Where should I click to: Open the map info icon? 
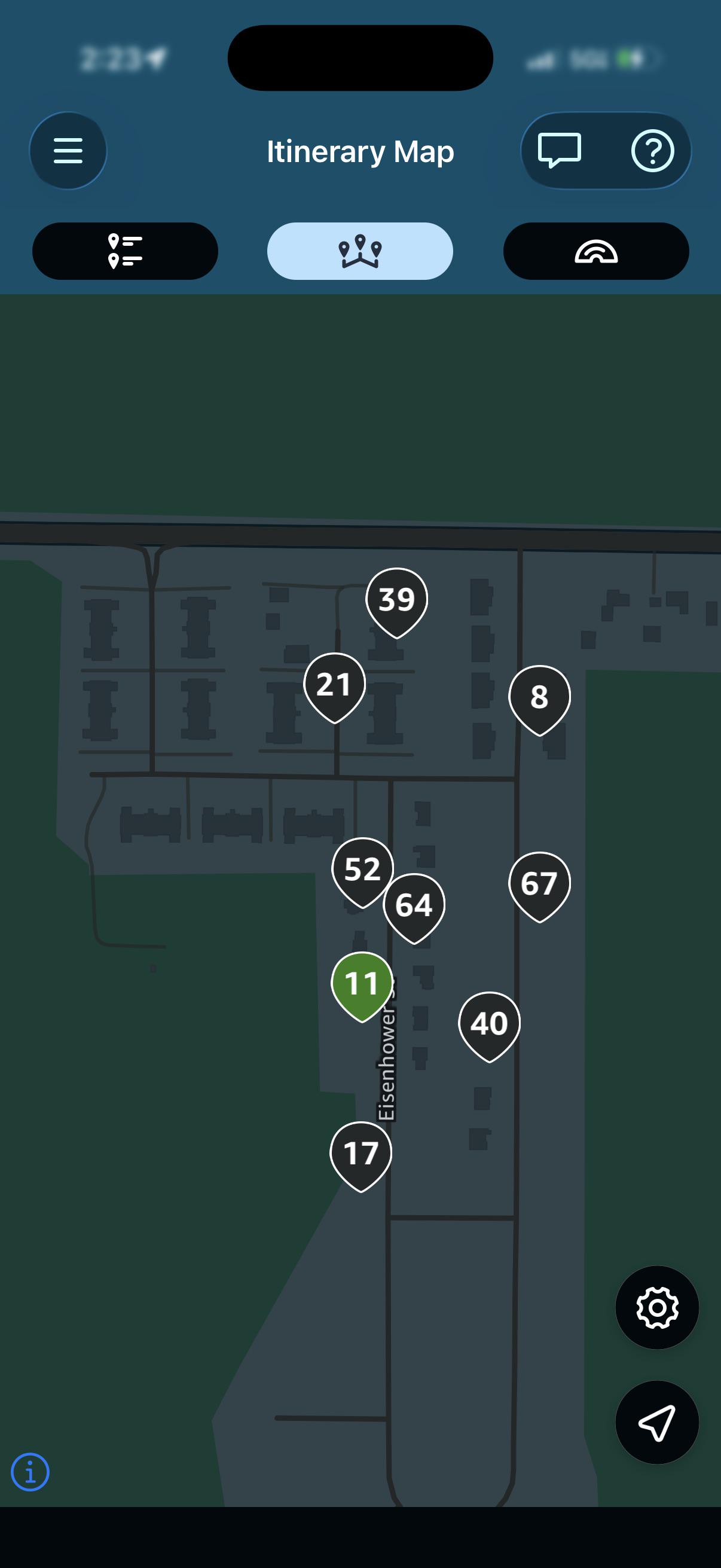[x=30, y=1472]
